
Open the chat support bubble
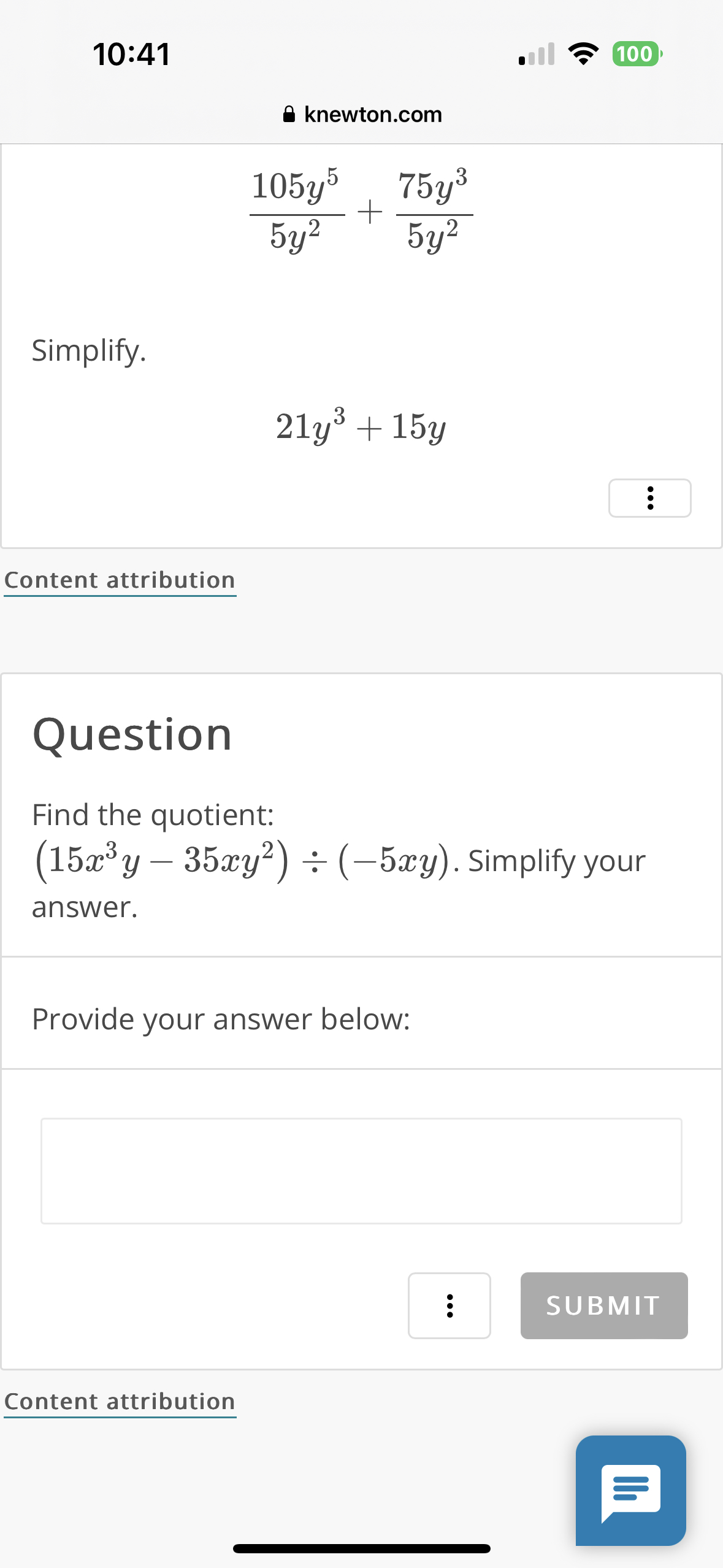630,1491
